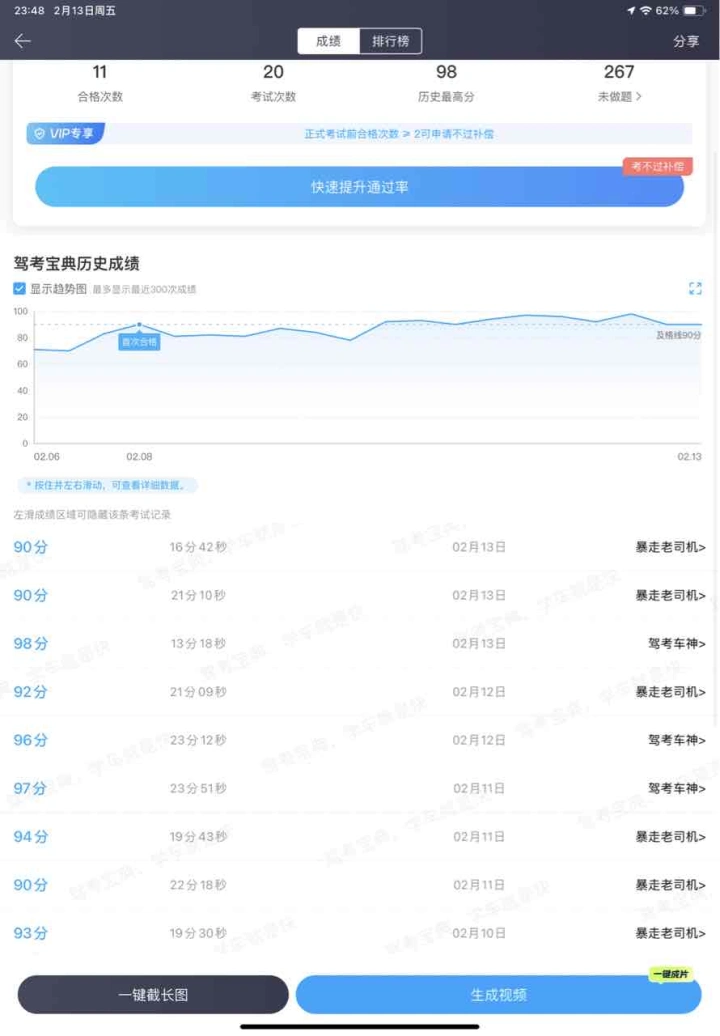Screen dimensions: 720x1036
Task: Open the 94分 exam record
Action: tap(359, 836)
